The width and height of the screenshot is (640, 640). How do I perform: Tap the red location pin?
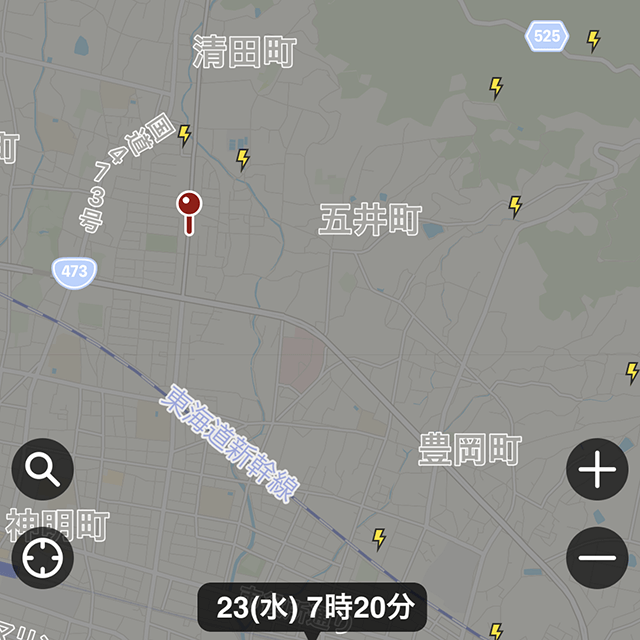pyautogui.click(x=189, y=206)
